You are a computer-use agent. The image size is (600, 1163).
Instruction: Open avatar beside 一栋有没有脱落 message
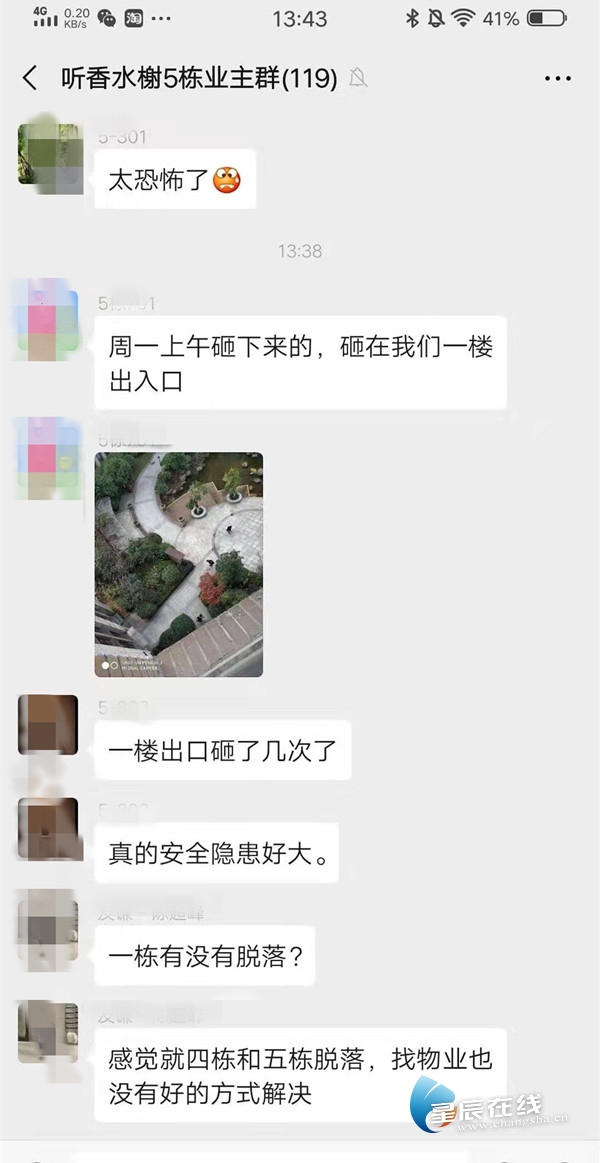point(48,932)
